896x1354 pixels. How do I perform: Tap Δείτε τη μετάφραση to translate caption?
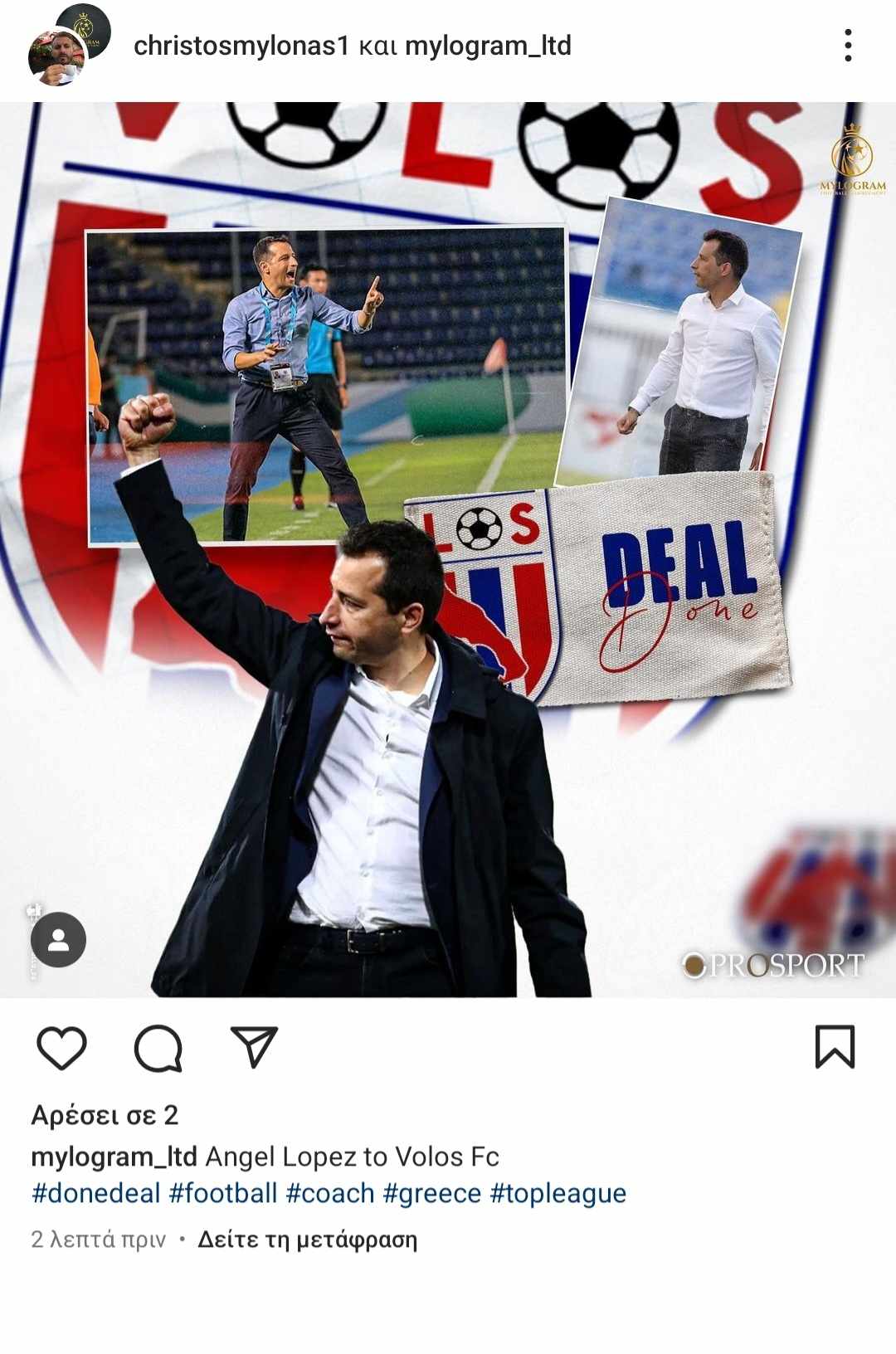[x=307, y=1240]
